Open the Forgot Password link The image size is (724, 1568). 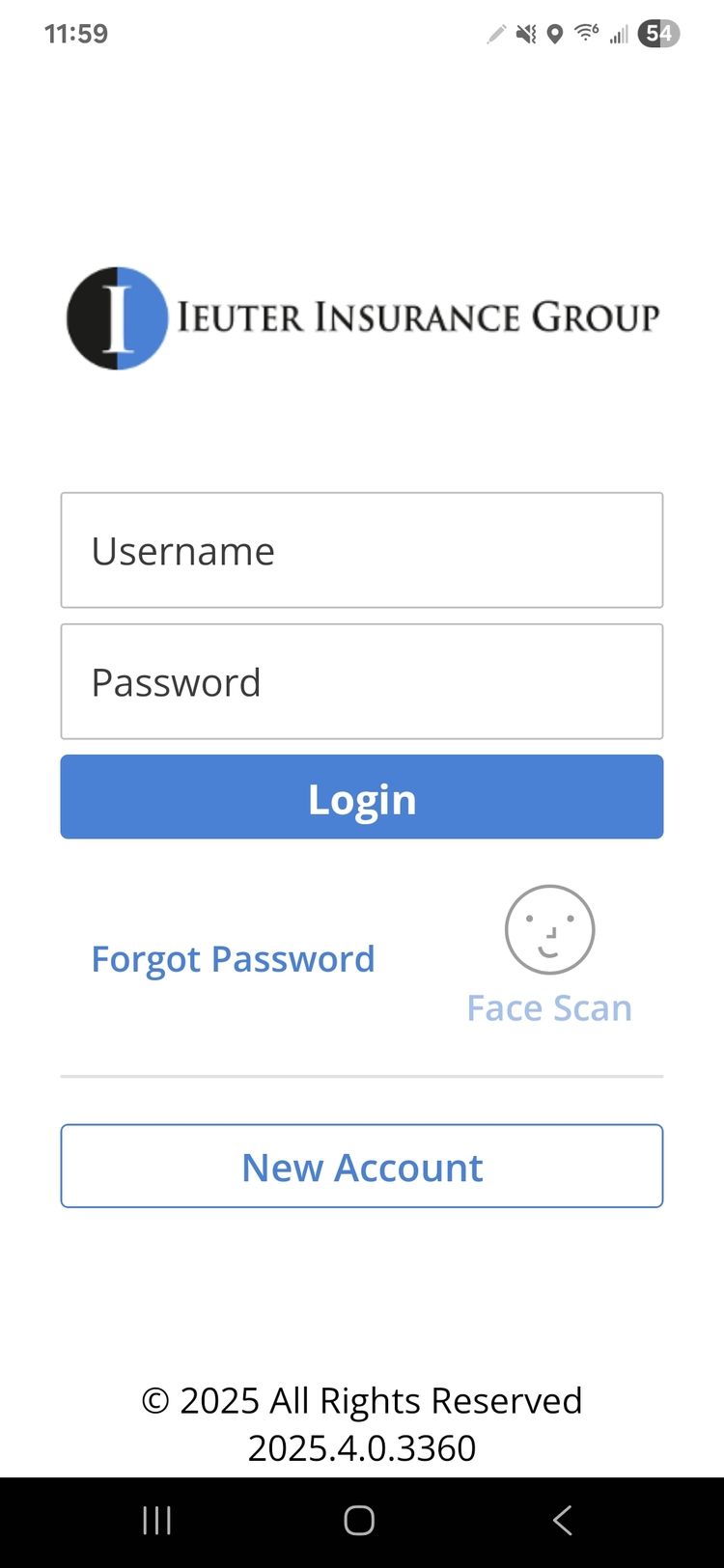click(x=233, y=959)
